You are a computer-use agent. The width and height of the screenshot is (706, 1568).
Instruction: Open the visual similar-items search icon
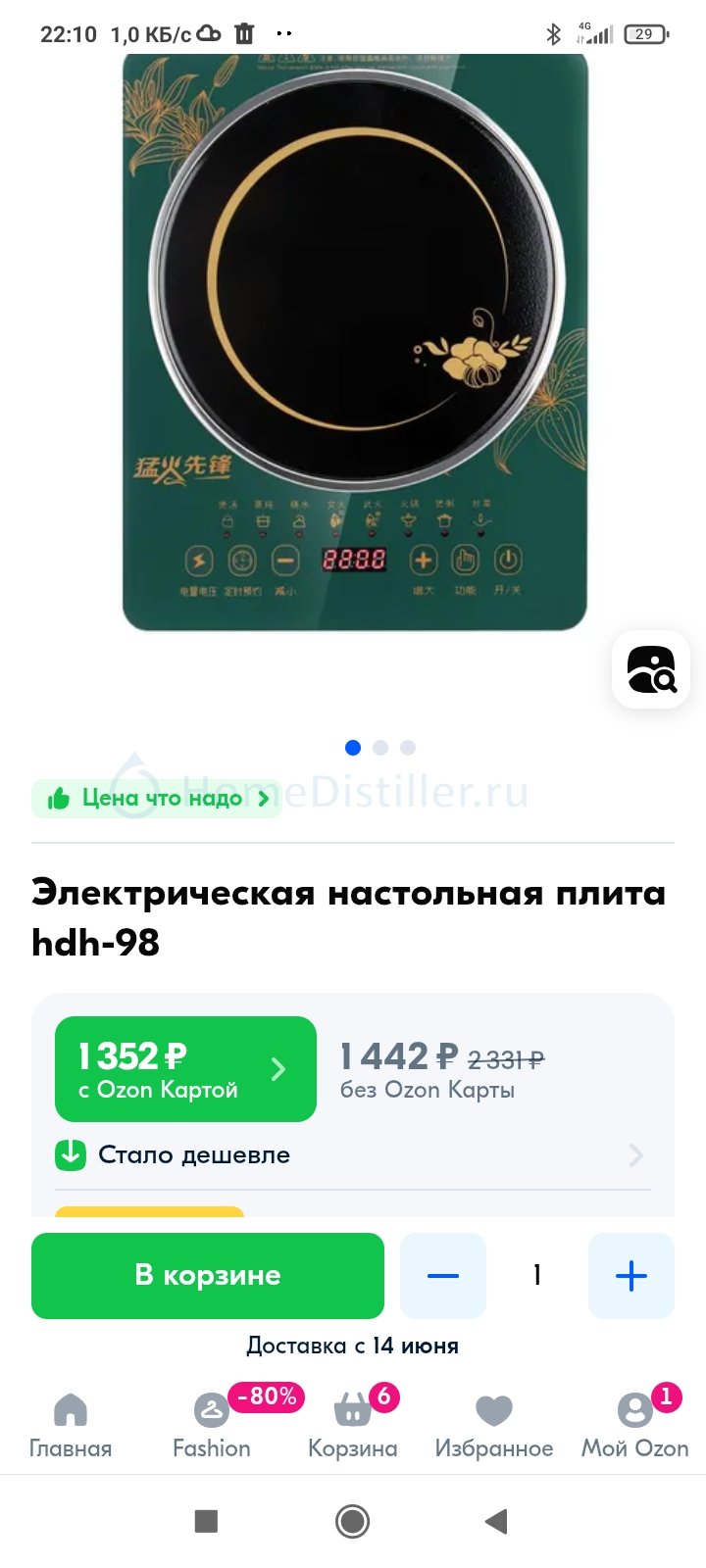pyautogui.click(x=651, y=669)
